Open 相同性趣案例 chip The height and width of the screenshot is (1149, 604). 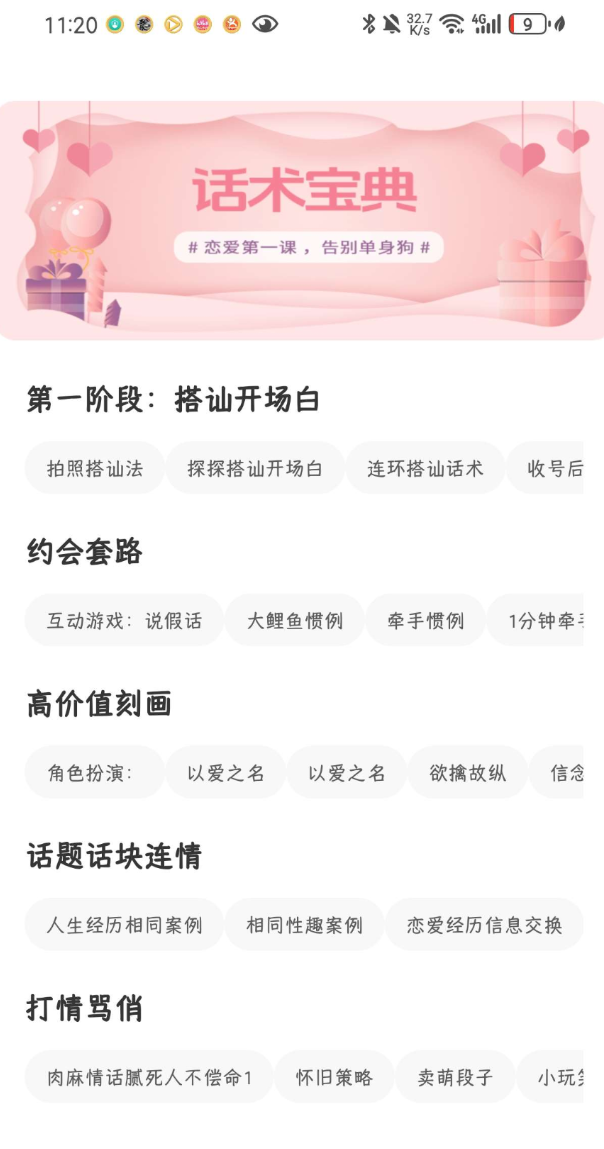pyautogui.click(x=304, y=924)
